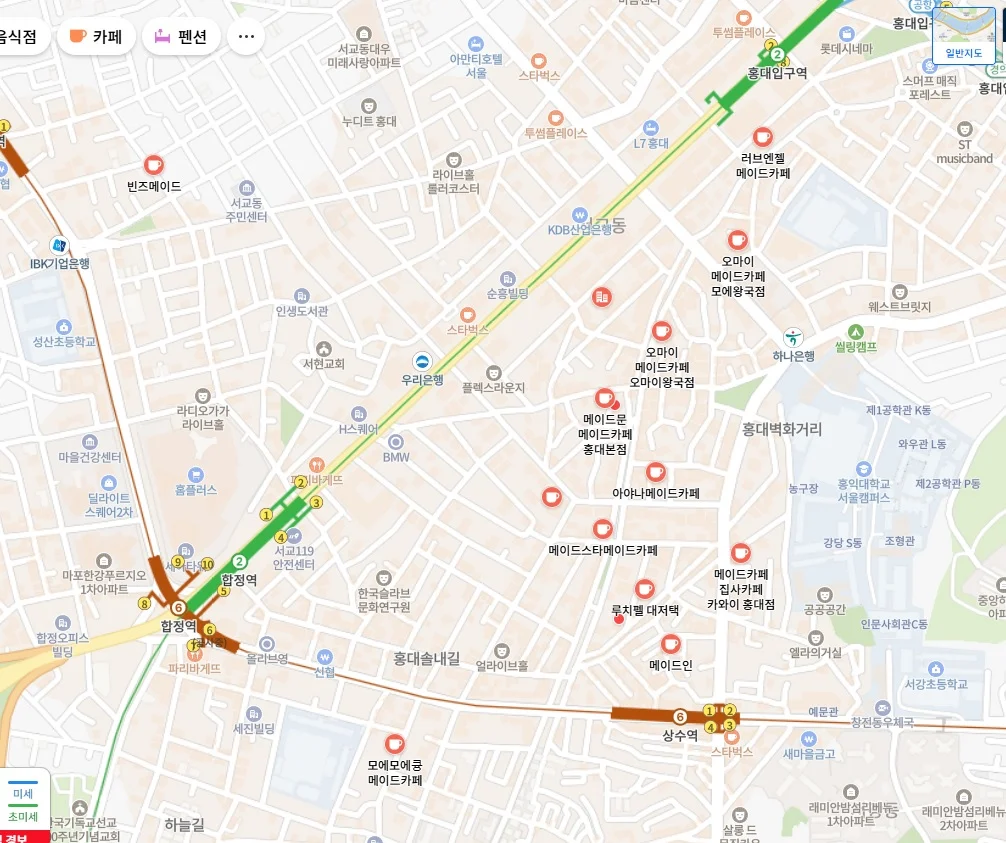
Task: Toggle the 초미세 ultrafine dust layer
Action: coord(22,816)
